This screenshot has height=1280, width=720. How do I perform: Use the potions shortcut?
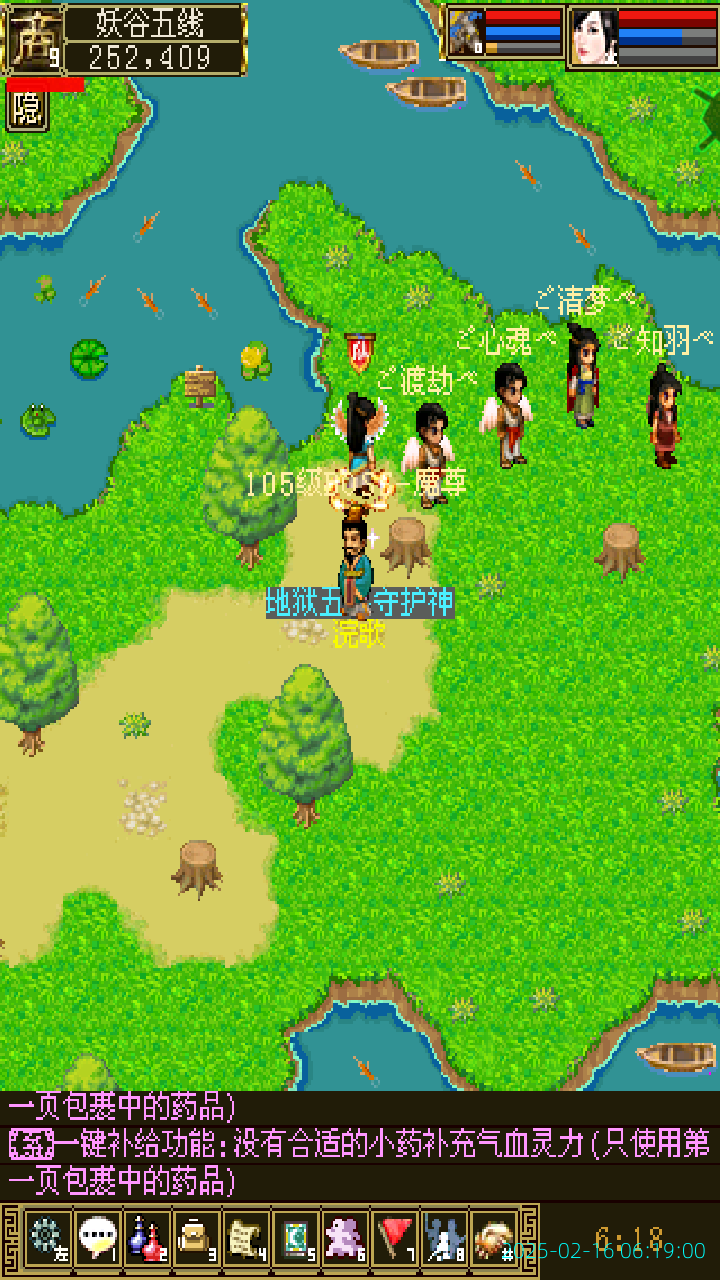point(146,1239)
